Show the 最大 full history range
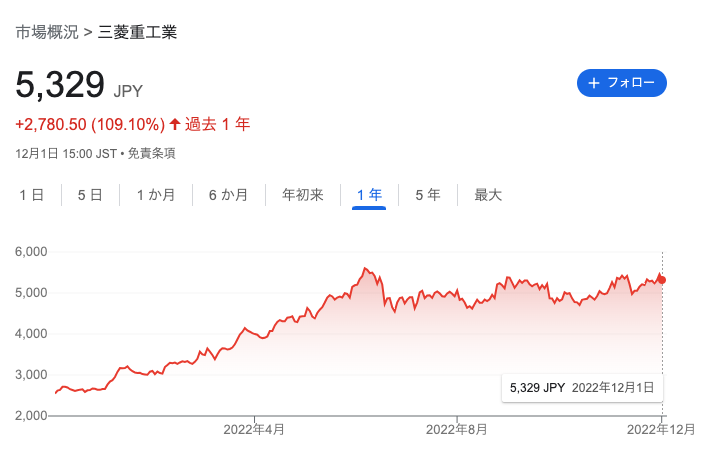The width and height of the screenshot is (717, 449). tap(488, 195)
